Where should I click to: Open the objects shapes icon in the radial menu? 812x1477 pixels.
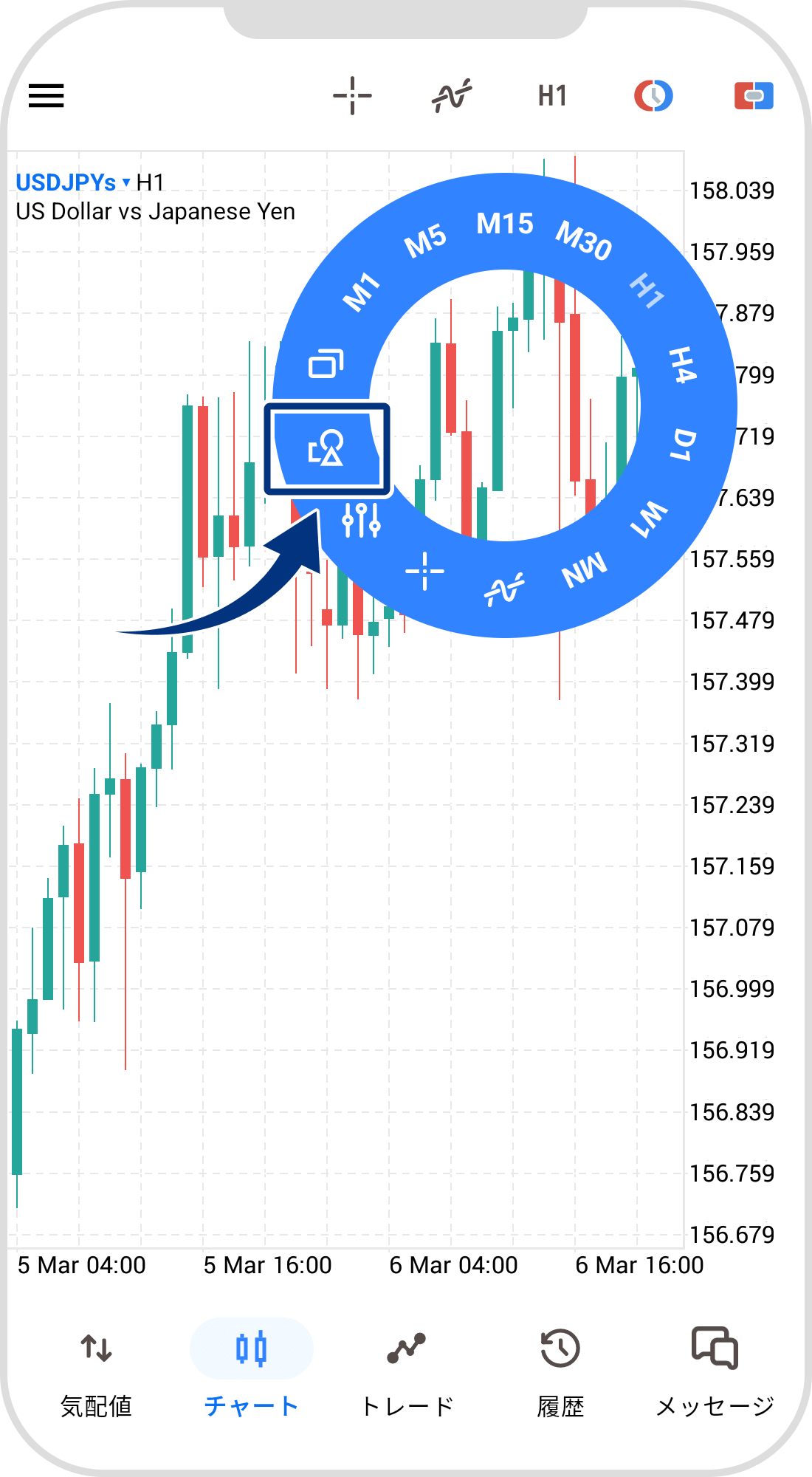pyautogui.click(x=326, y=448)
